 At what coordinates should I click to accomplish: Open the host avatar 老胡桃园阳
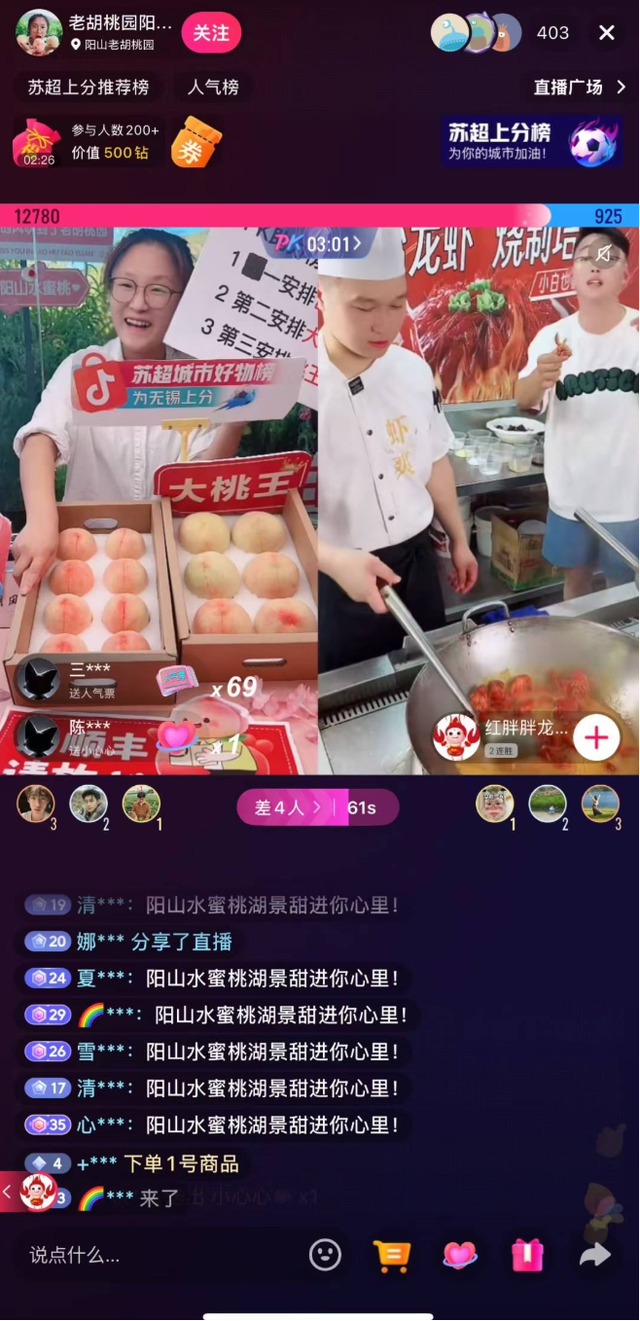pos(38,33)
